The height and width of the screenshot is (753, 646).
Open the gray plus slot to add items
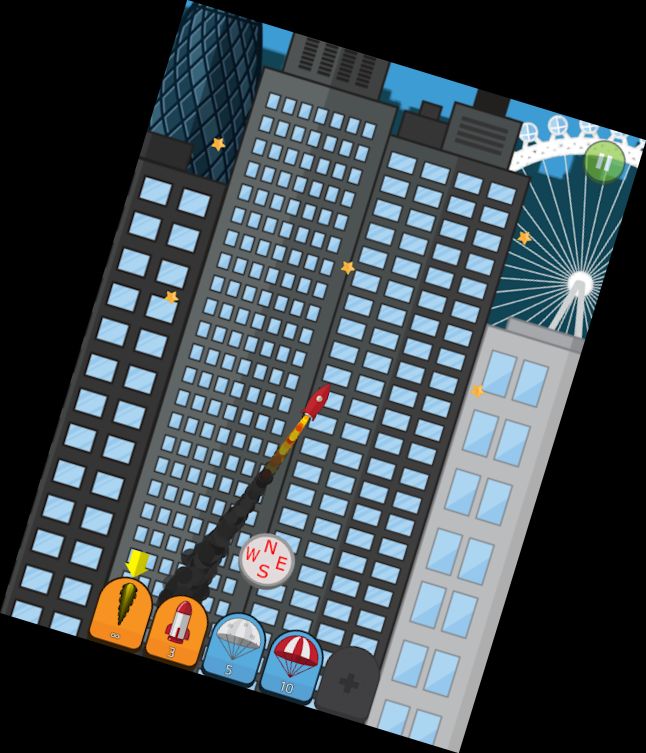point(349,682)
